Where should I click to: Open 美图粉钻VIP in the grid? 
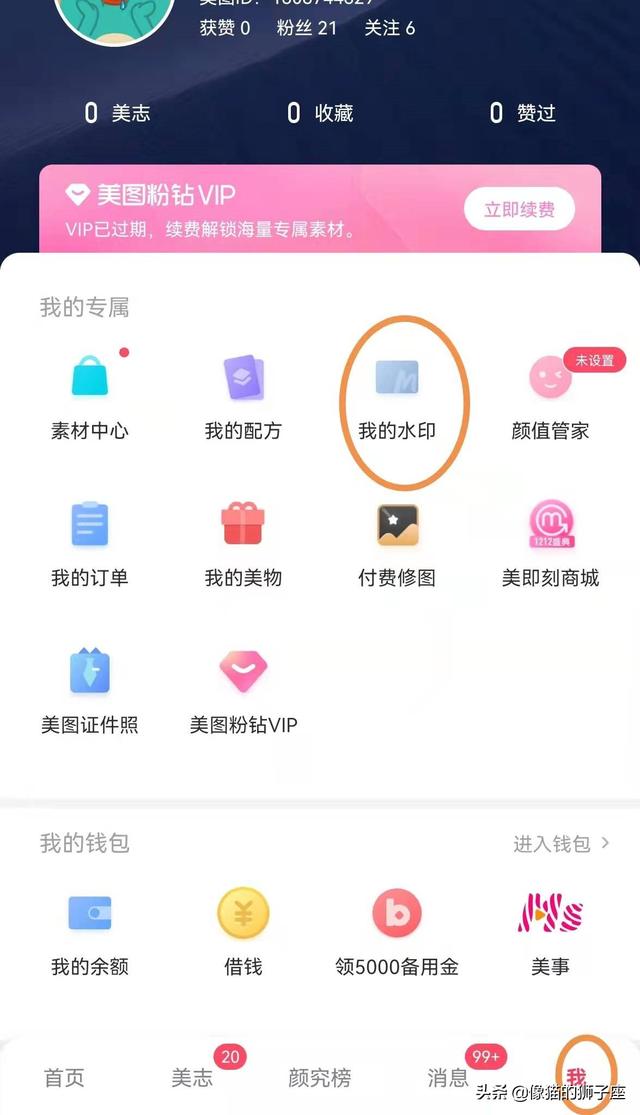coord(243,690)
